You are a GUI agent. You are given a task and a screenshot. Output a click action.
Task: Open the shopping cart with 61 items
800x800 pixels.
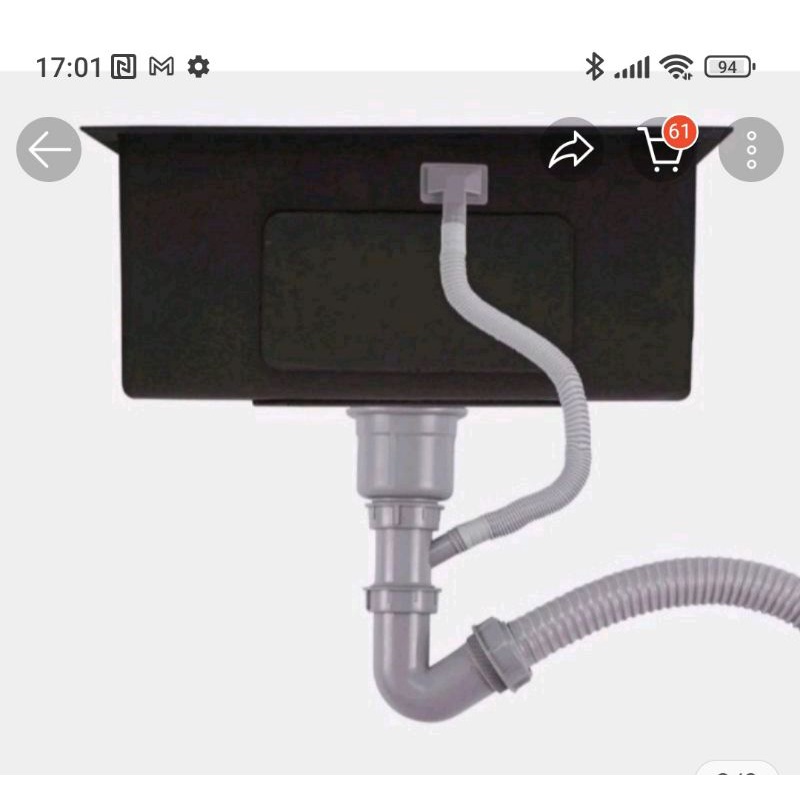662,150
